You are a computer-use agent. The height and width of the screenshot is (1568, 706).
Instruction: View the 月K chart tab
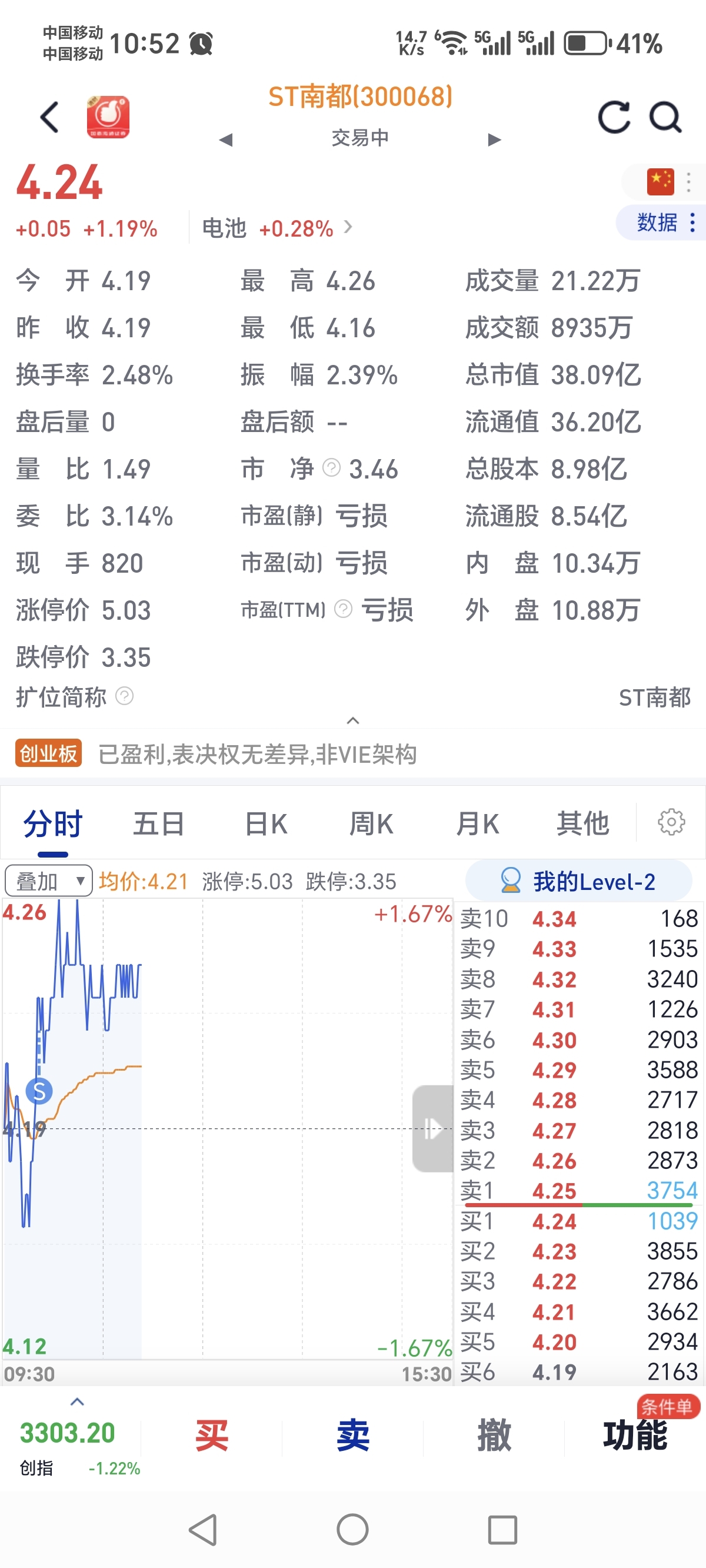point(478,824)
